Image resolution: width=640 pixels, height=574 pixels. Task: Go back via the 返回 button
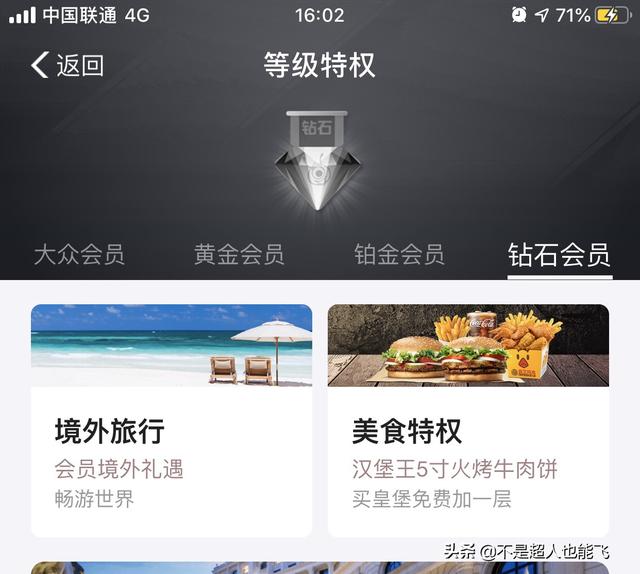[68, 66]
